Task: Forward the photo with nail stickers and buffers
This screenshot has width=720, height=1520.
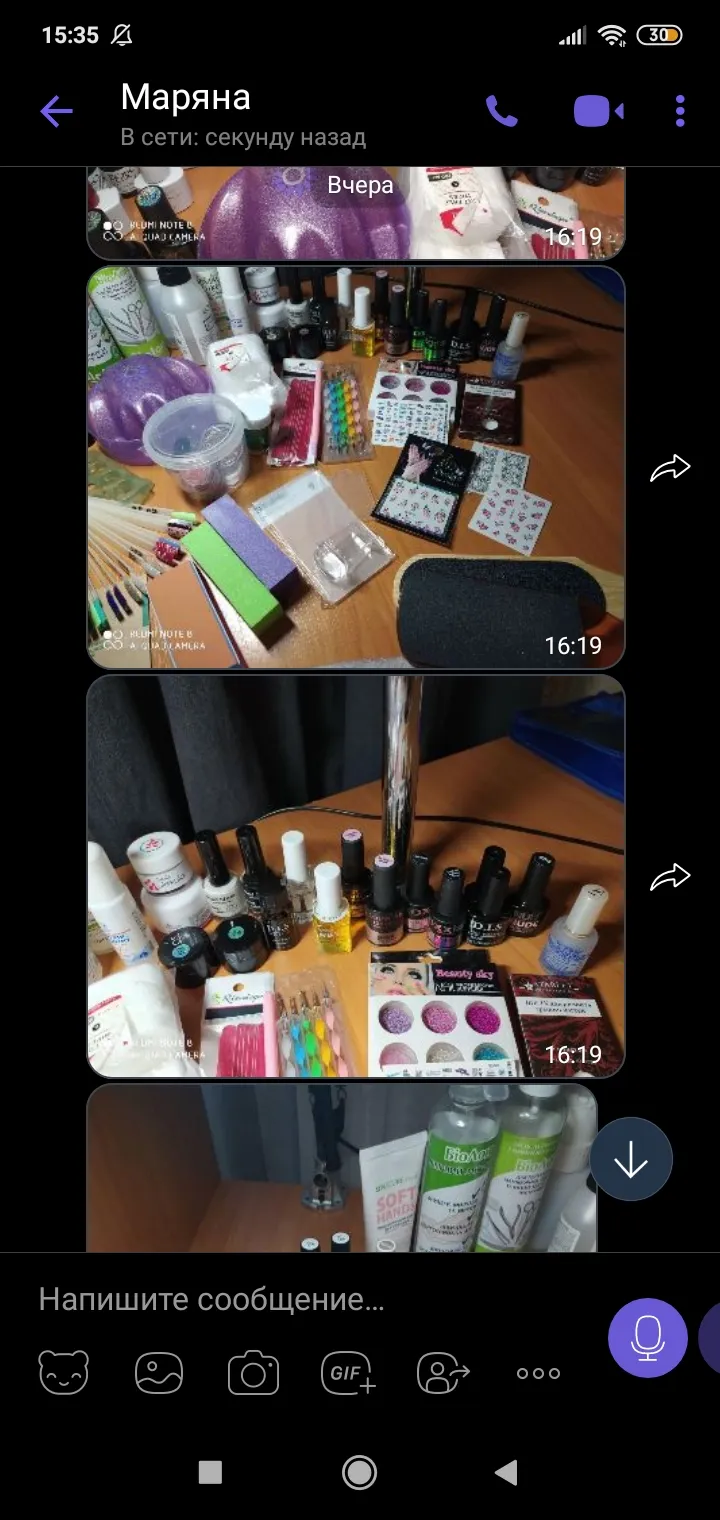Action: 670,468
